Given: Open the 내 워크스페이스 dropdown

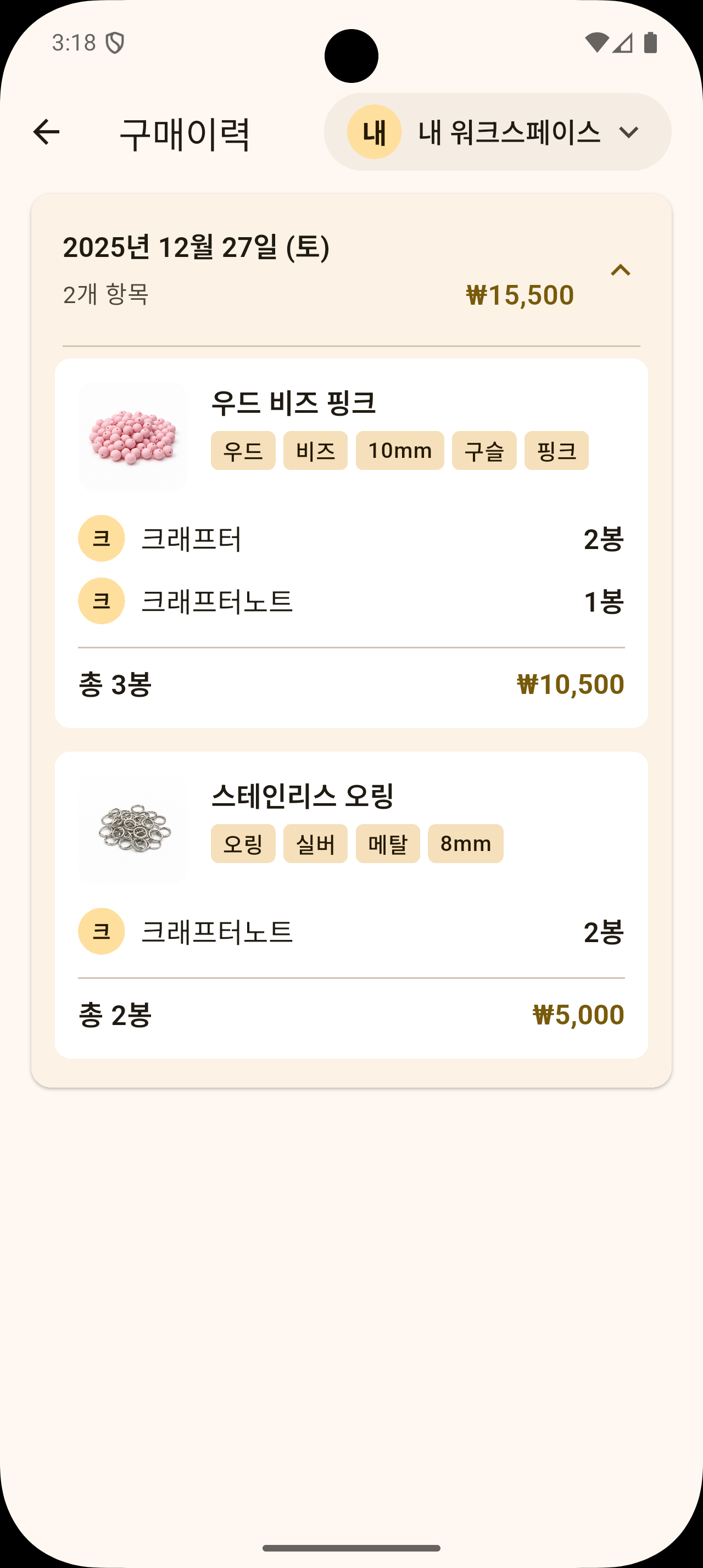Looking at the screenshot, I should point(509,132).
